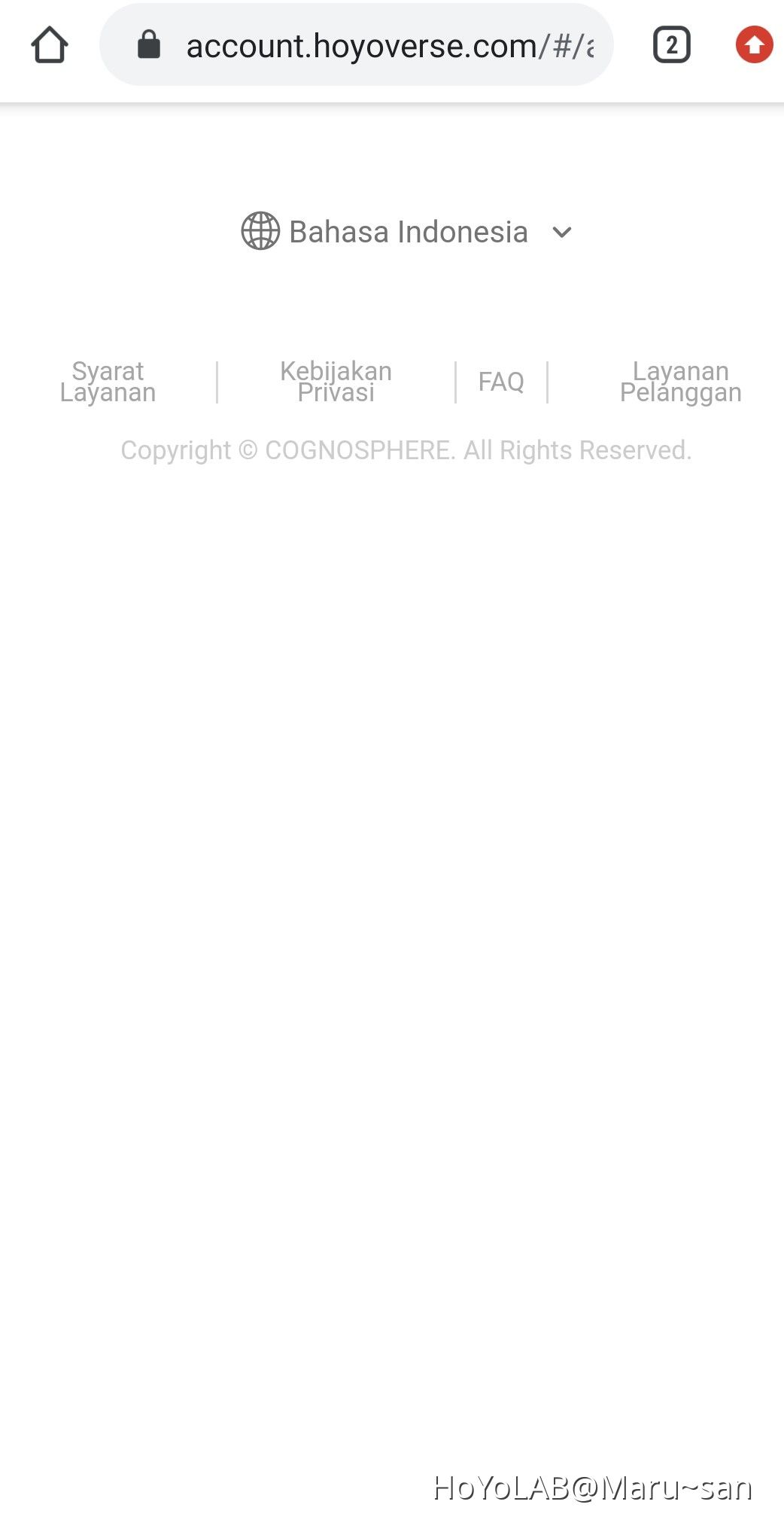The height and width of the screenshot is (1535, 784).
Task: Go to the browser home page
Action: pyautogui.click(x=50, y=45)
